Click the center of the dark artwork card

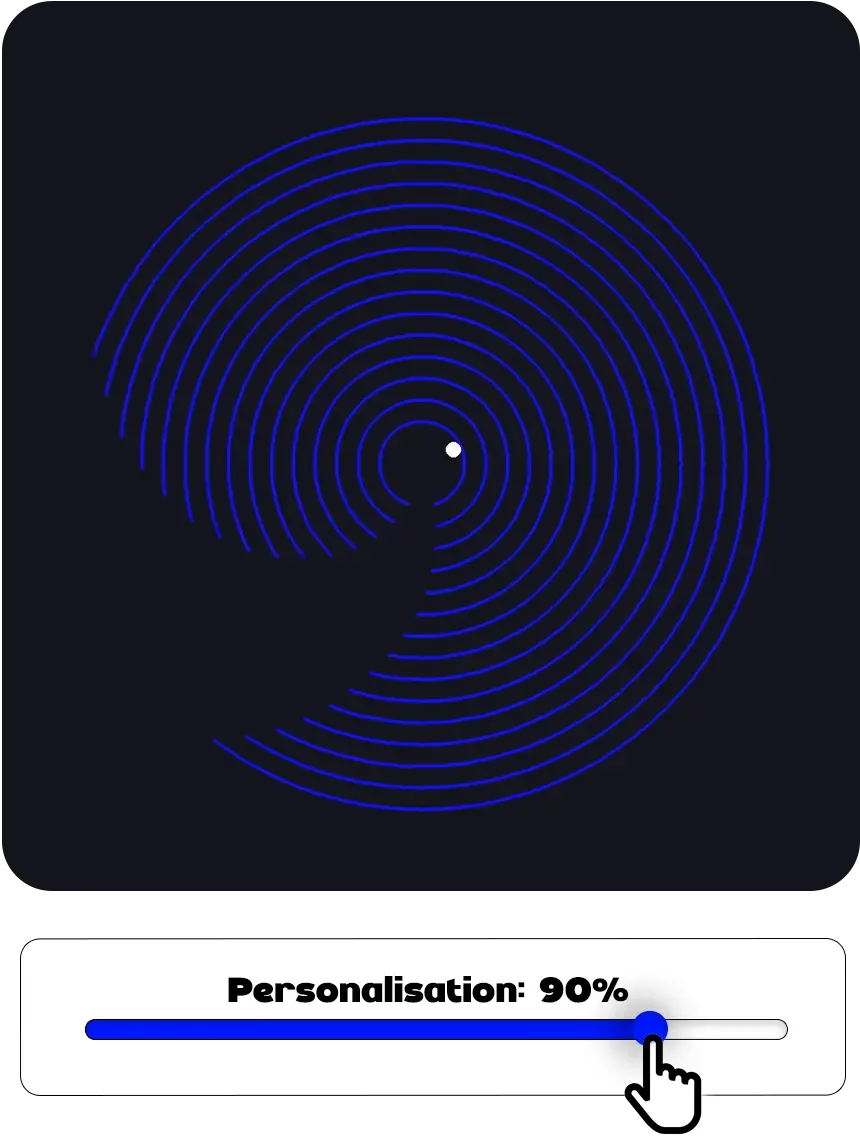click(430, 450)
